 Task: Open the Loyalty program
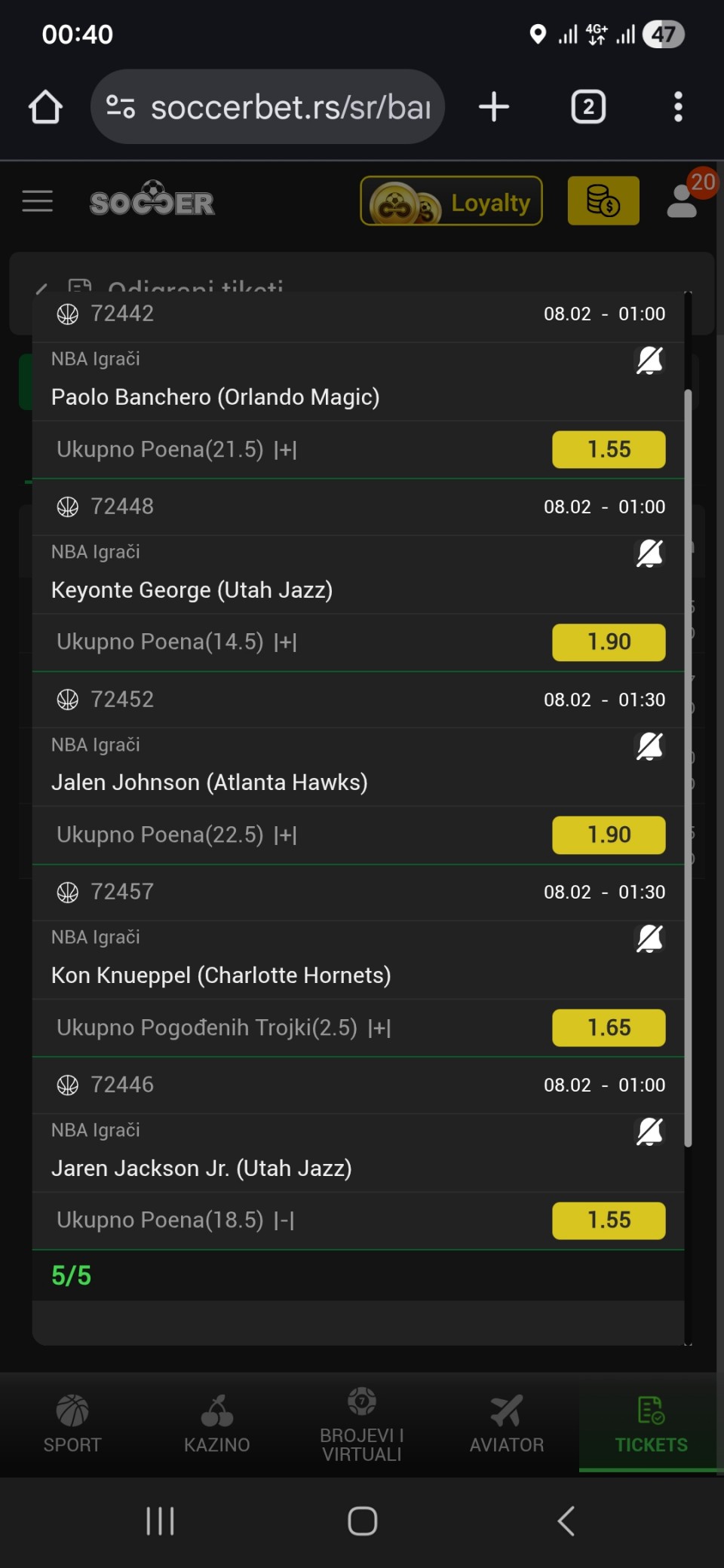[451, 201]
